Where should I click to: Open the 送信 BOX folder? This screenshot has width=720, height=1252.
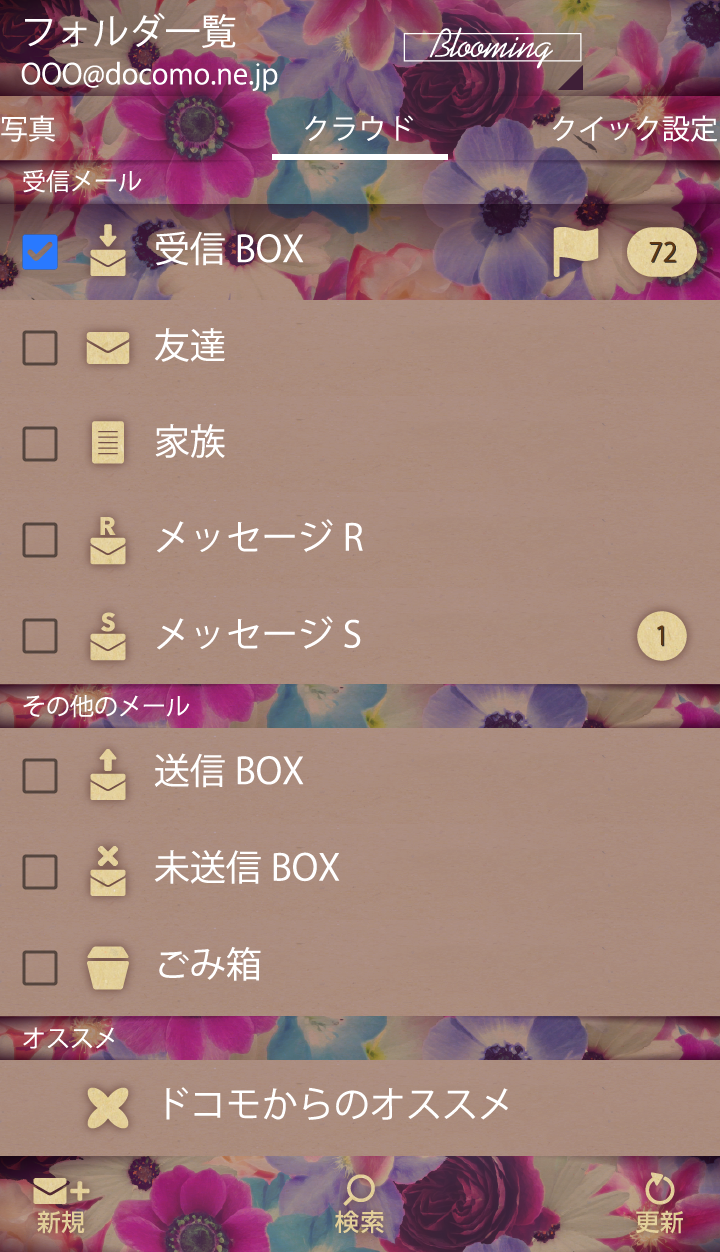coord(230,771)
